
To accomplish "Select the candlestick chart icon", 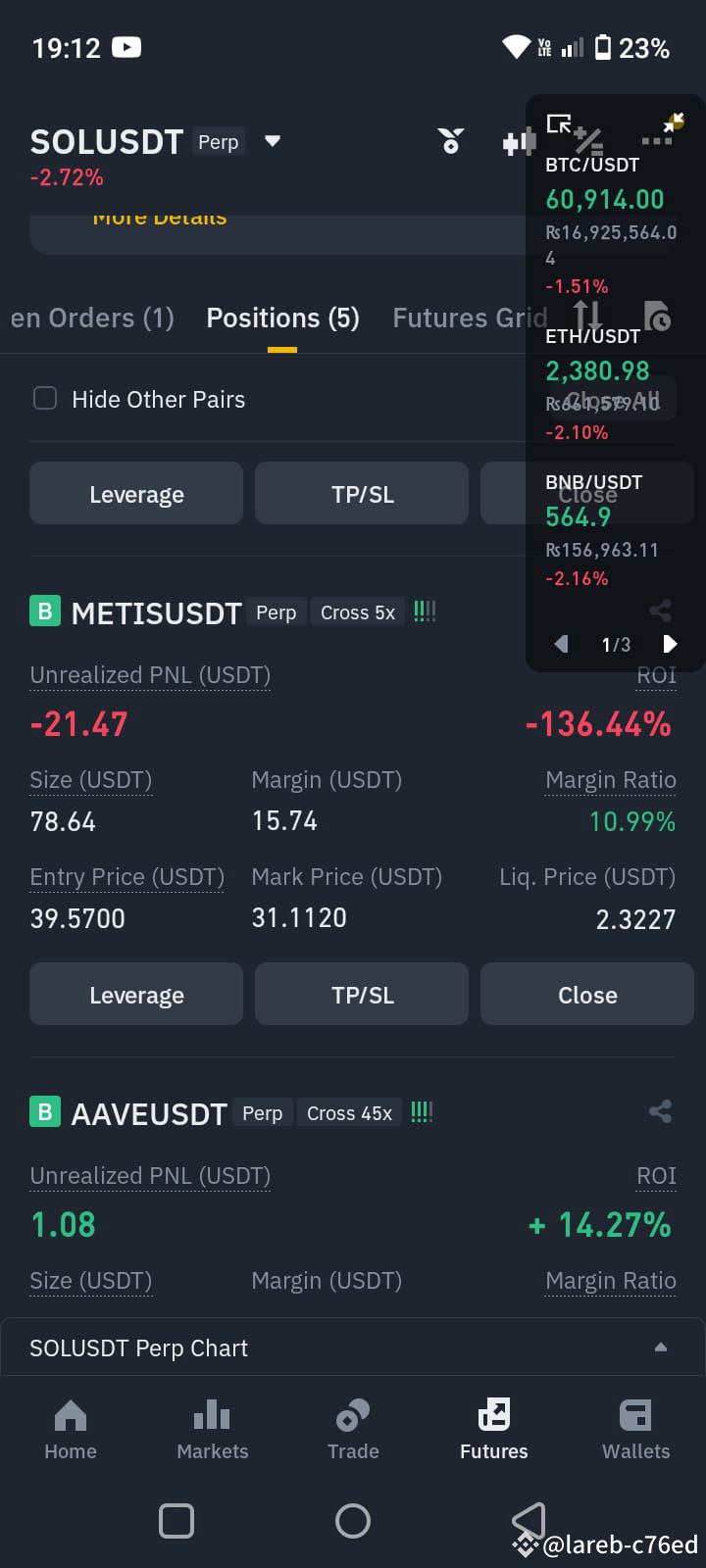I will click(519, 141).
